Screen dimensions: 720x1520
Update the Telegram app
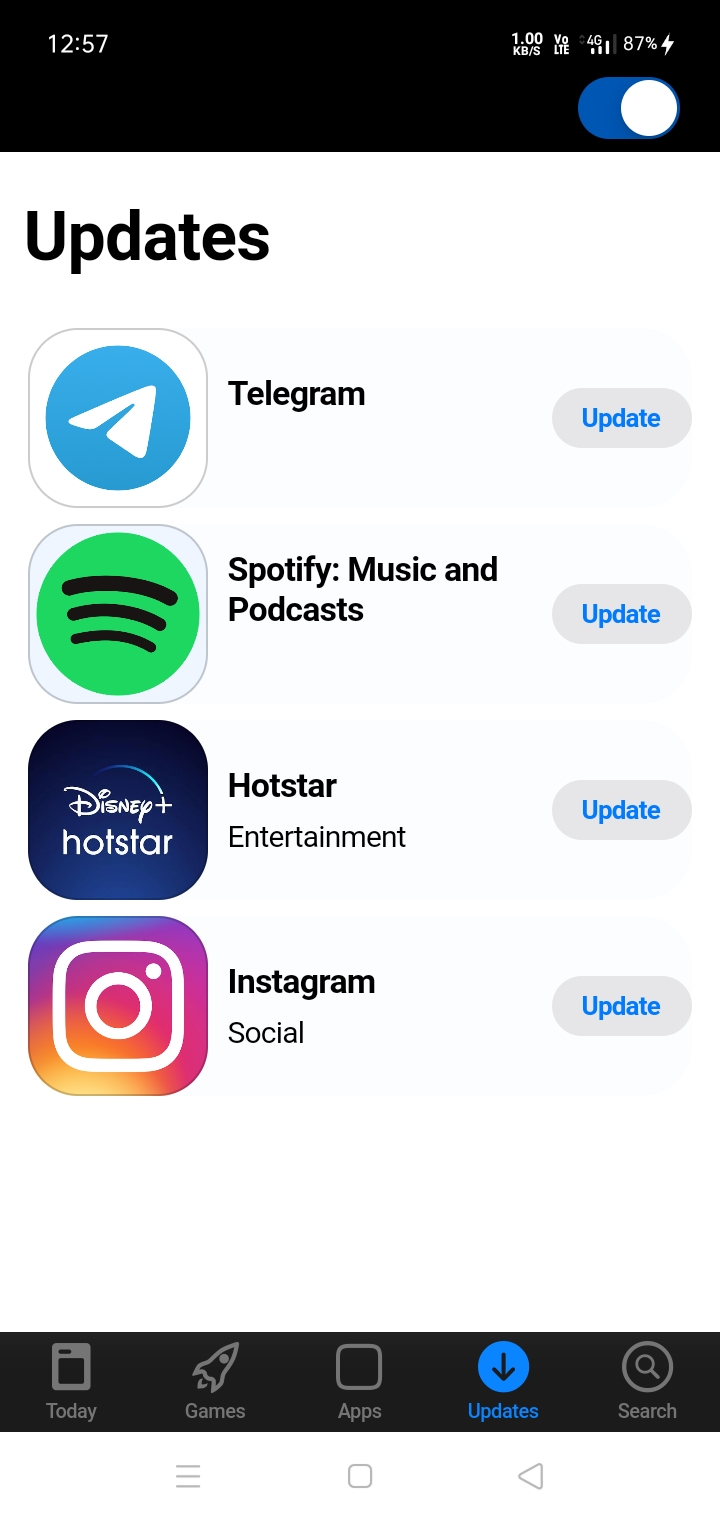(x=621, y=418)
